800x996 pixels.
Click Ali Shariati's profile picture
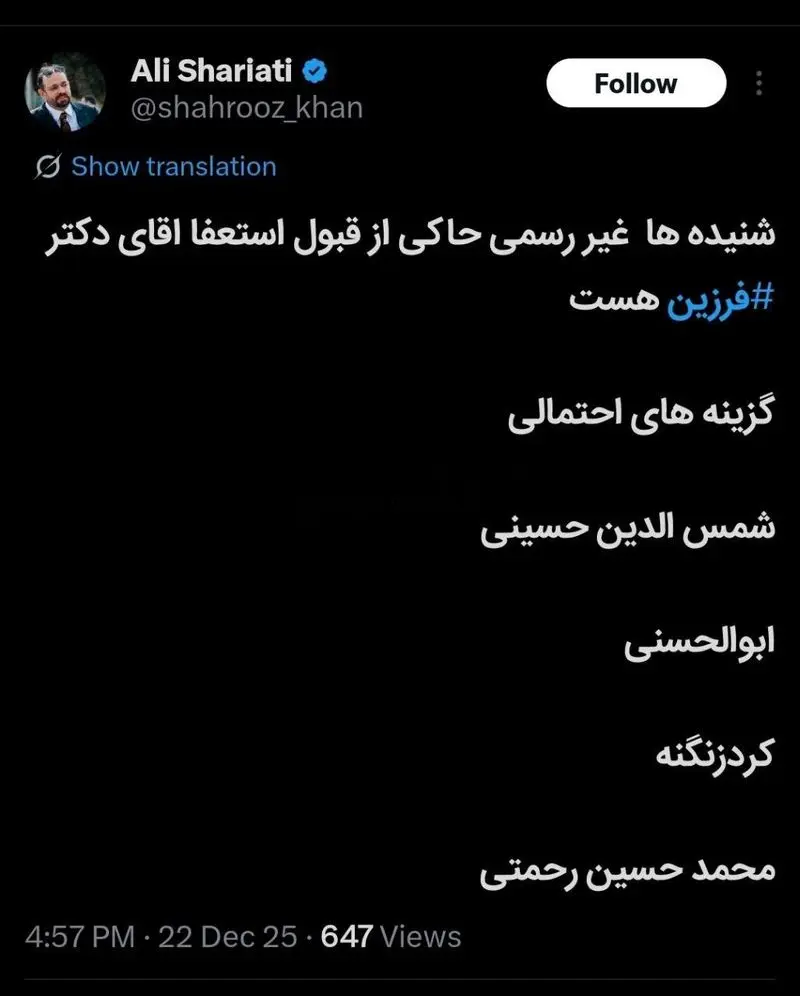pyautogui.click(x=64, y=88)
